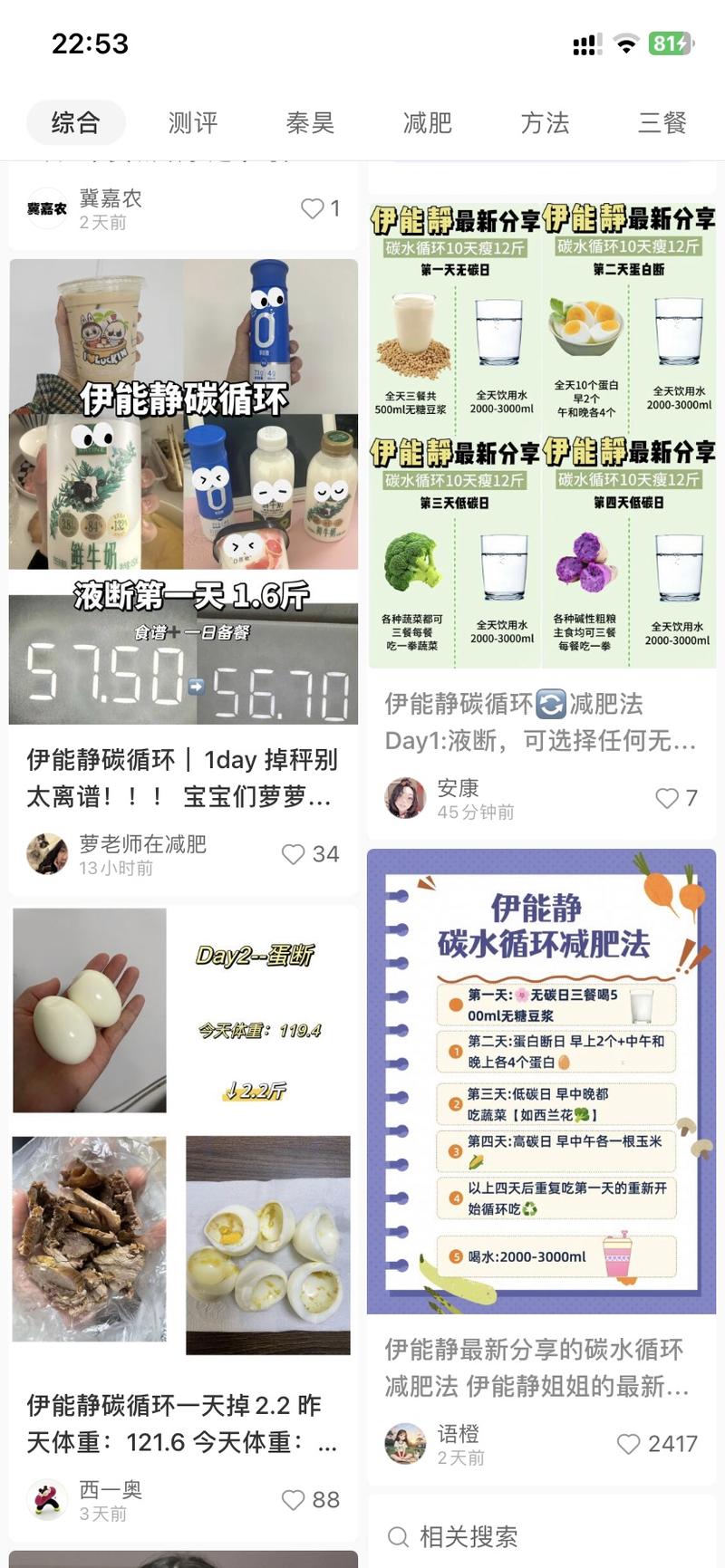Screen dimensions: 725x1568
Task: Like the post by 冀嘉农
Action: click(x=313, y=209)
